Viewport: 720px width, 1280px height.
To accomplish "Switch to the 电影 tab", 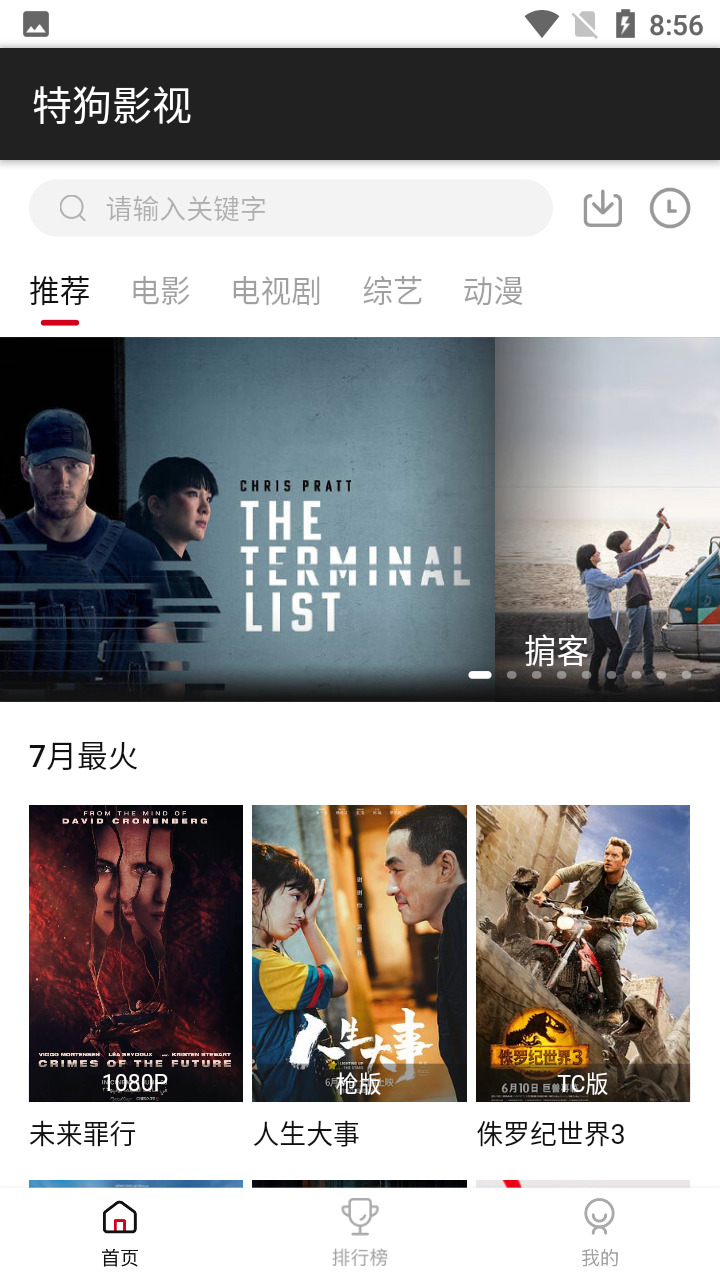I will (160, 292).
